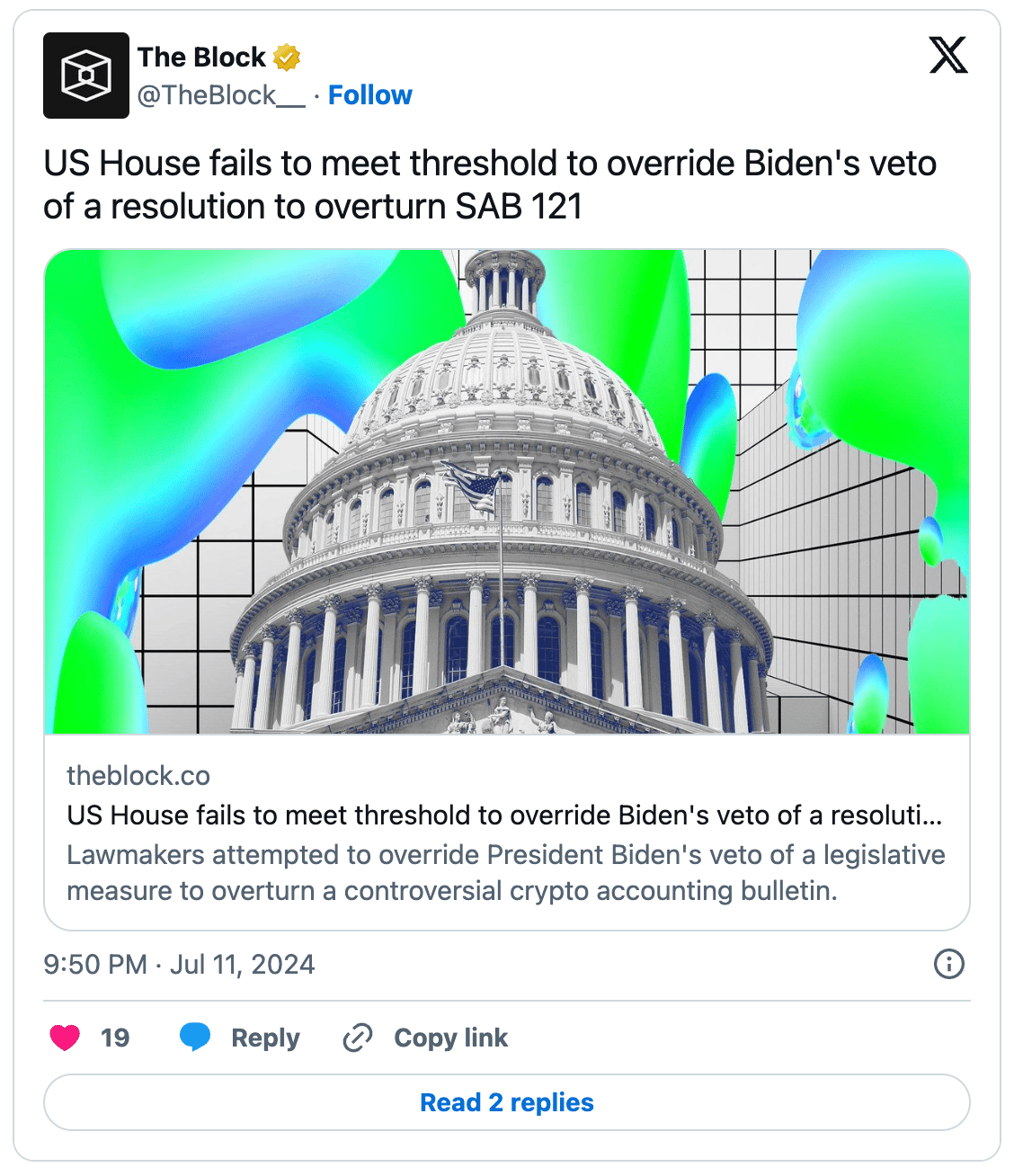Open the tweet info icon
Viewport: 1014px width, 1176px height.
point(948,964)
